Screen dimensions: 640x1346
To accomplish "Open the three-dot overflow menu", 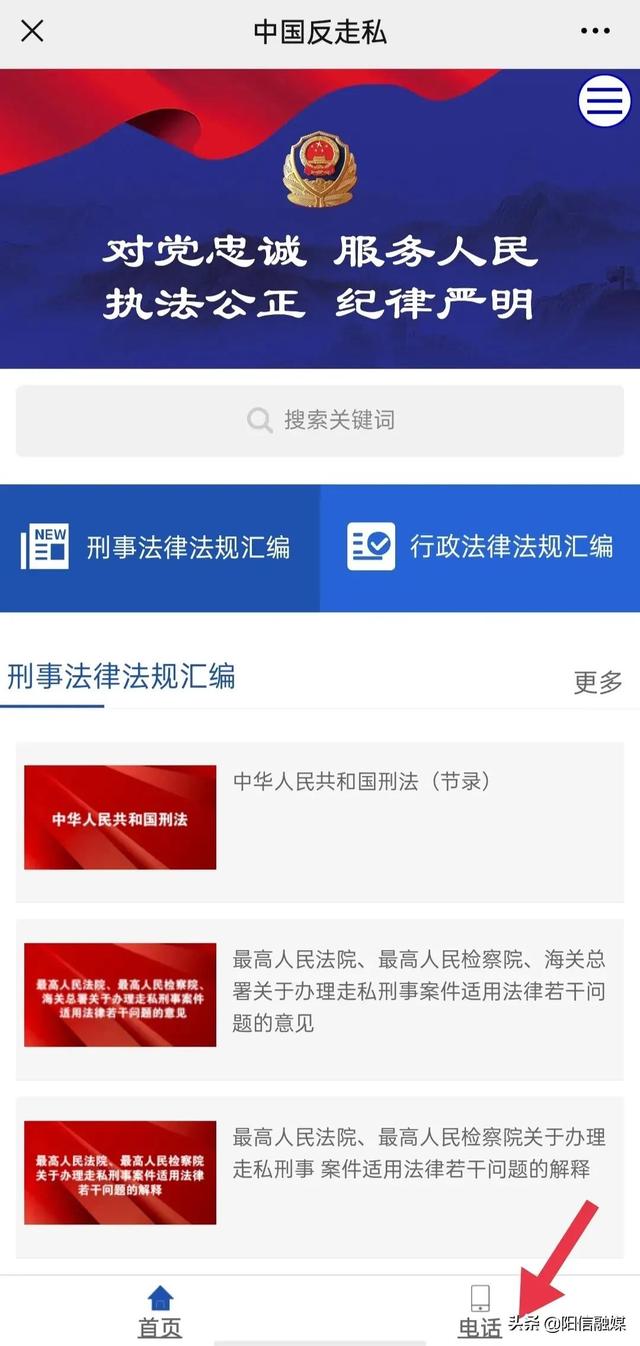I will pos(595,31).
